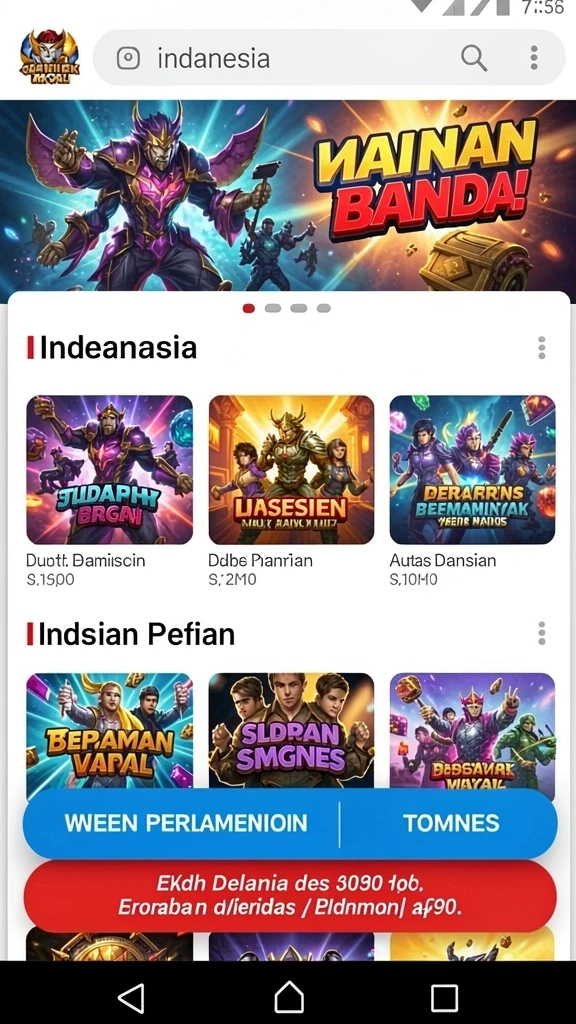Open the overflow menu in the top bar

(x=534, y=57)
